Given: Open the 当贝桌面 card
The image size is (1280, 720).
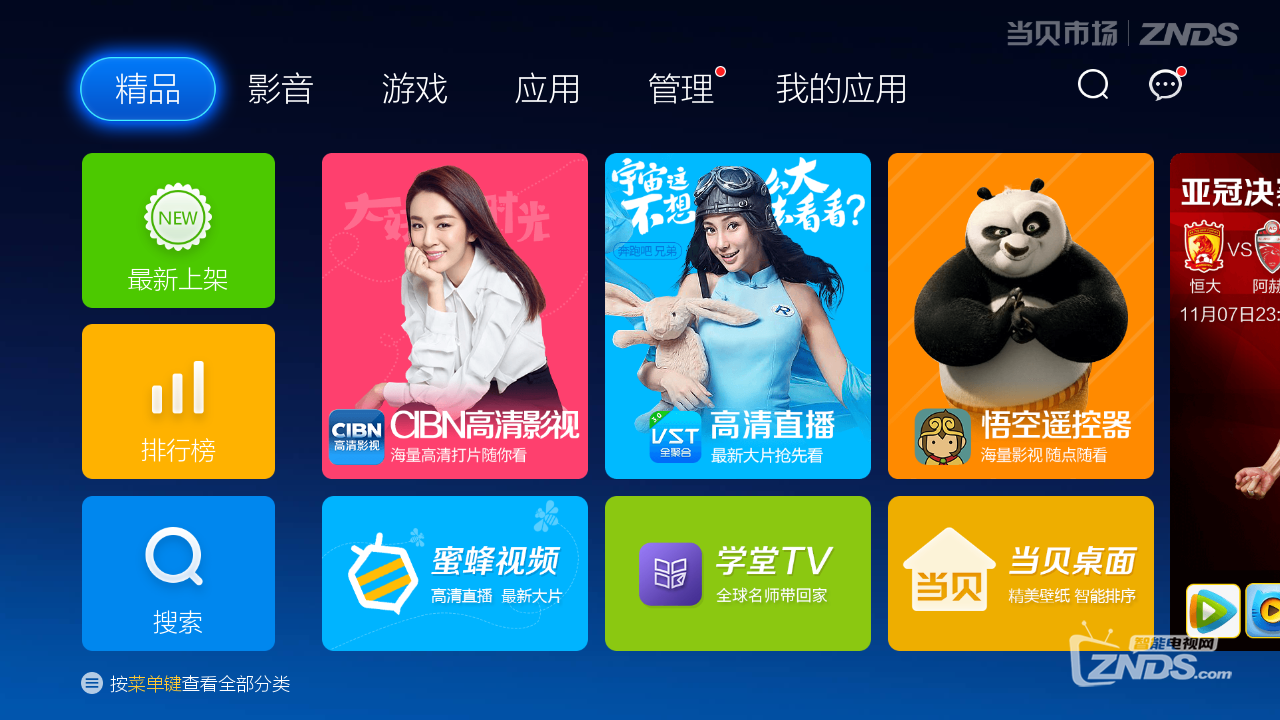Looking at the screenshot, I should [1021, 573].
